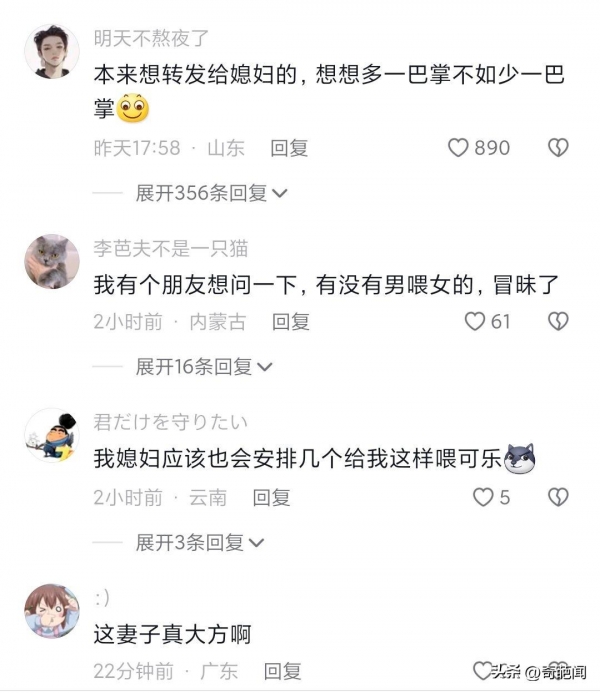Like the comment by 君だけを守りたい
This screenshot has width=600, height=693.
point(483,496)
